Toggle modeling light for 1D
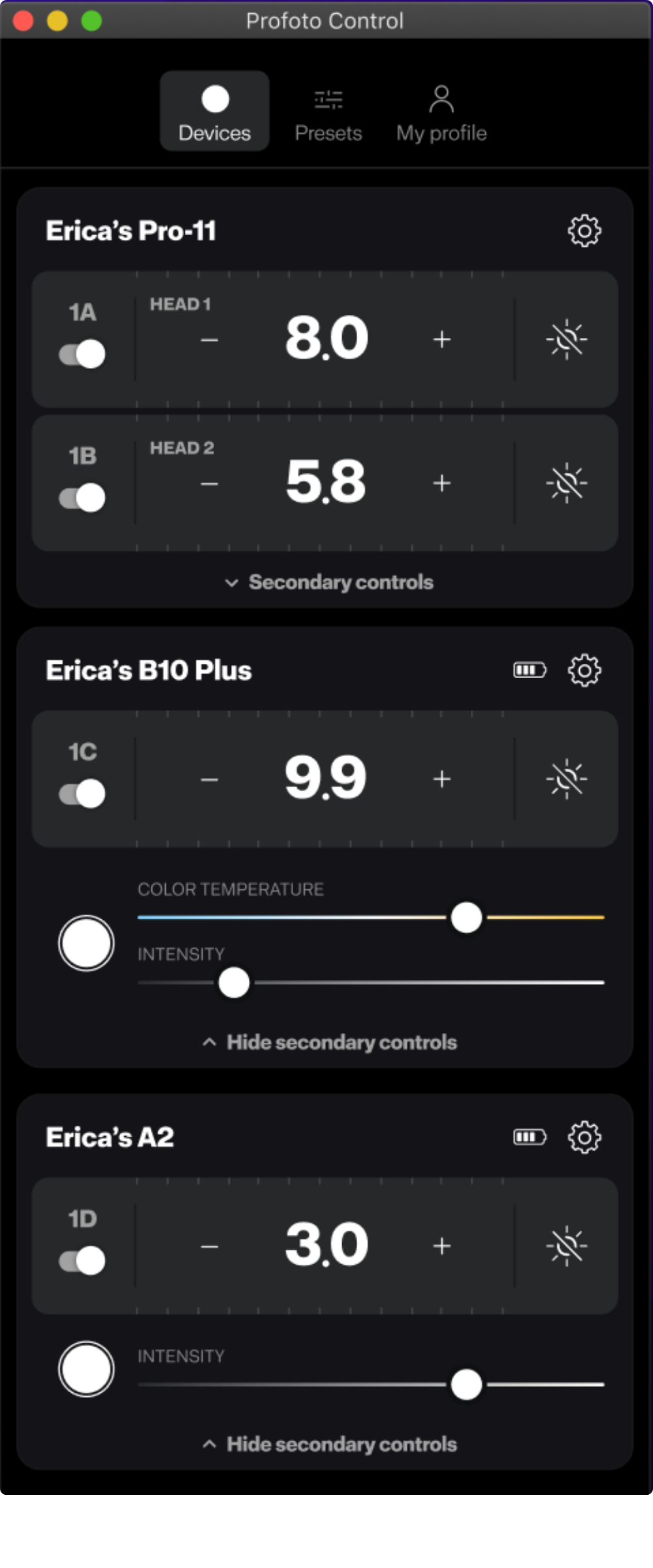 pyautogui.click(x=566, y=1247)
